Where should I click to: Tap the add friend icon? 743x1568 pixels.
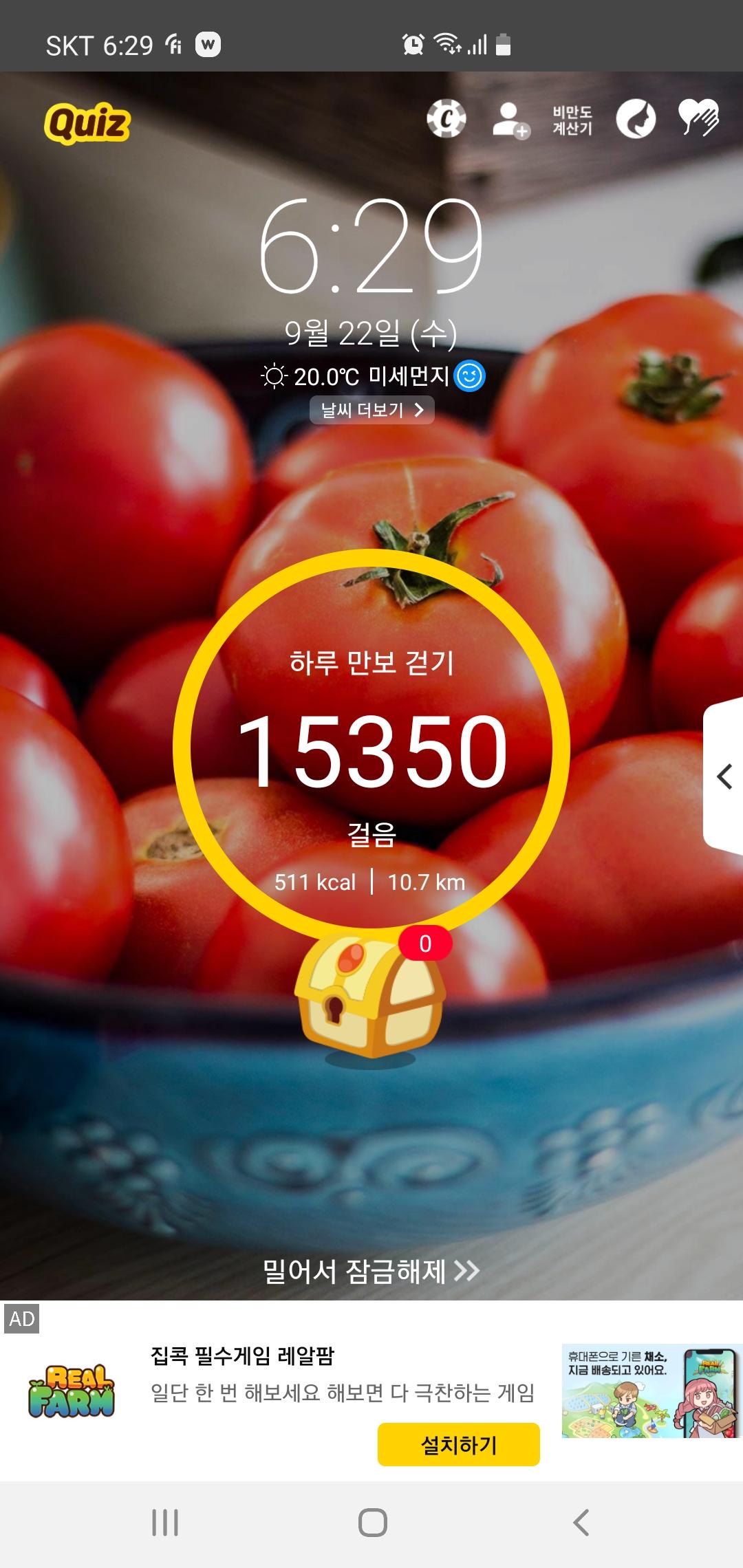[510, 120]
